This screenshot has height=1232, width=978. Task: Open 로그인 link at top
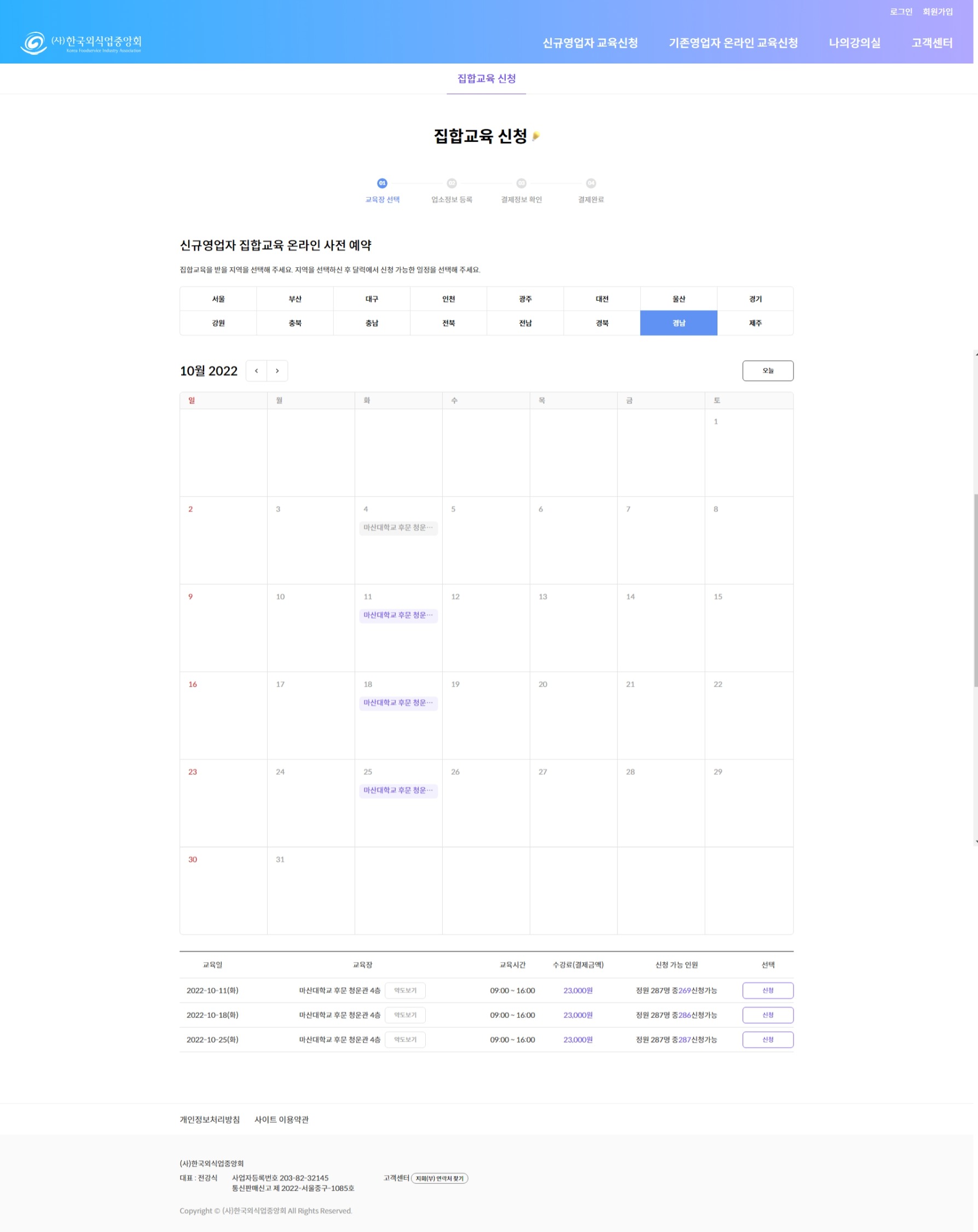tap(900, 11)
